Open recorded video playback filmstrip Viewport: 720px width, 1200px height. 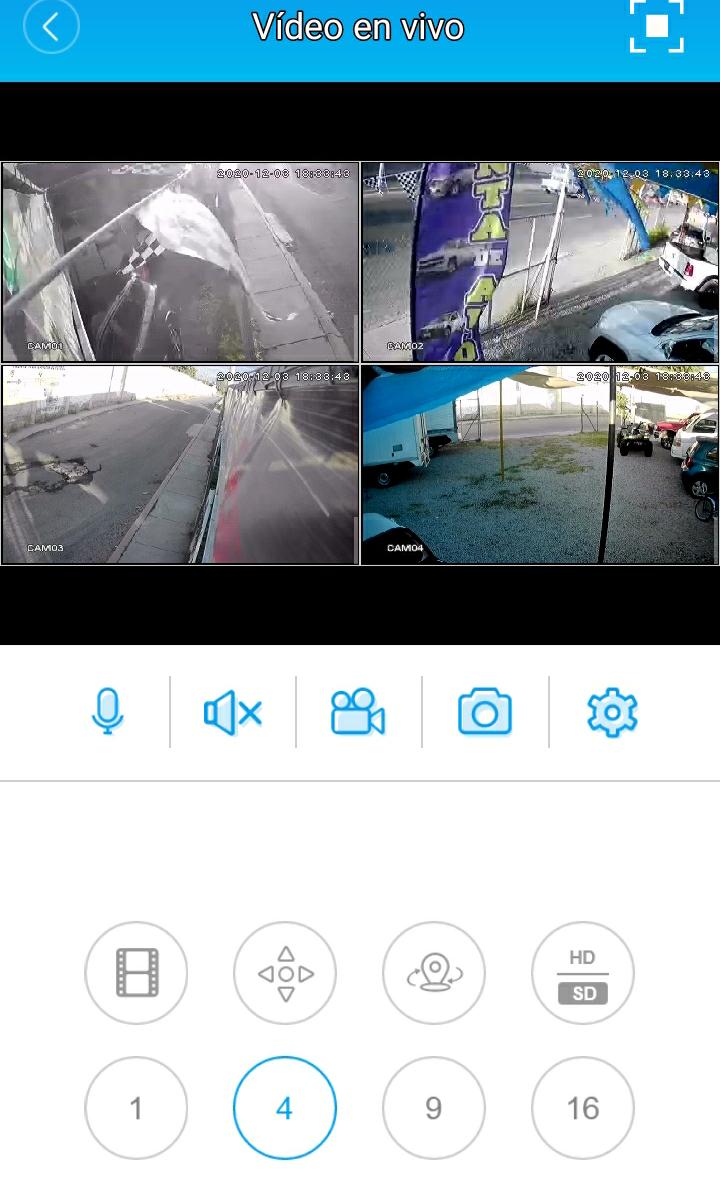(x=137, y=973)
